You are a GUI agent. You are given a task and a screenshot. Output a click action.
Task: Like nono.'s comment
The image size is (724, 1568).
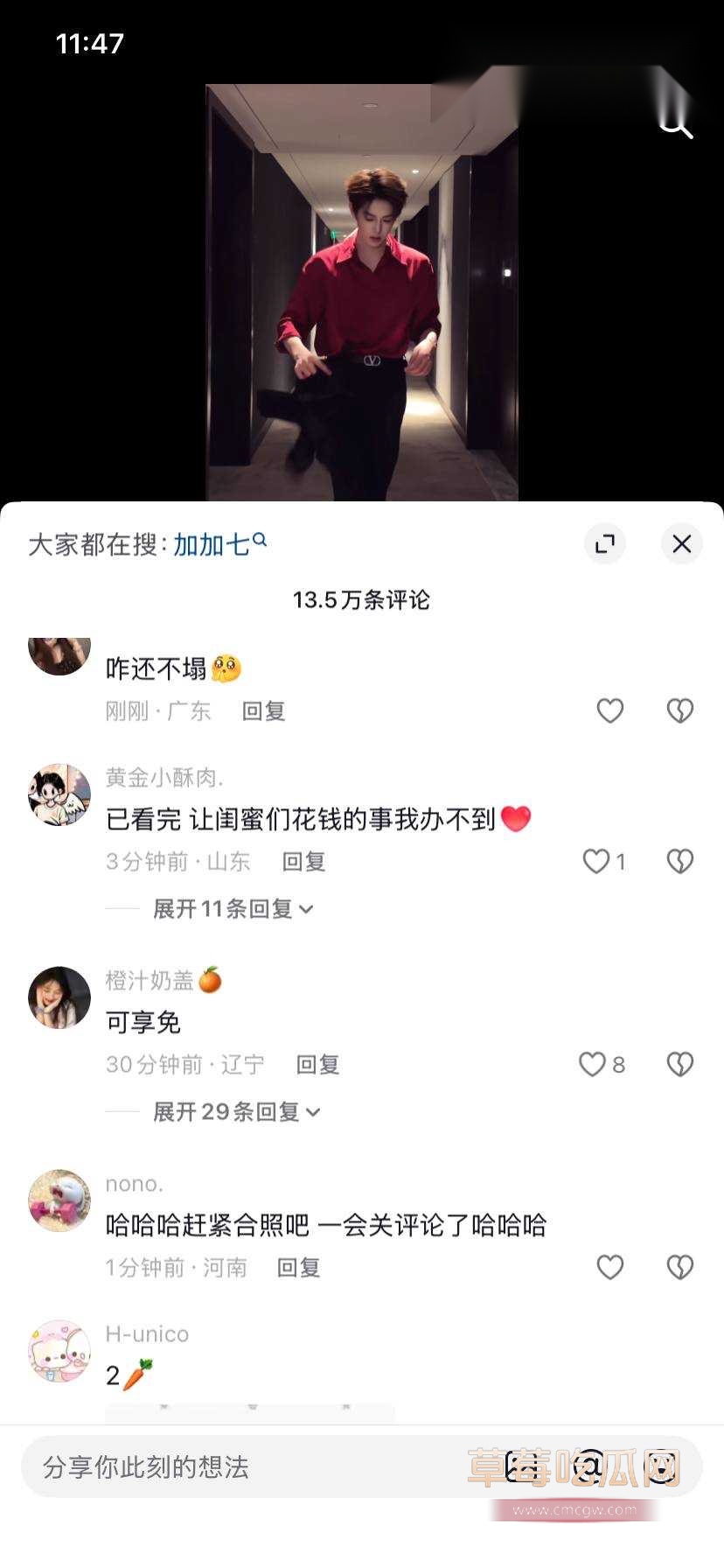click(609, 1267)
